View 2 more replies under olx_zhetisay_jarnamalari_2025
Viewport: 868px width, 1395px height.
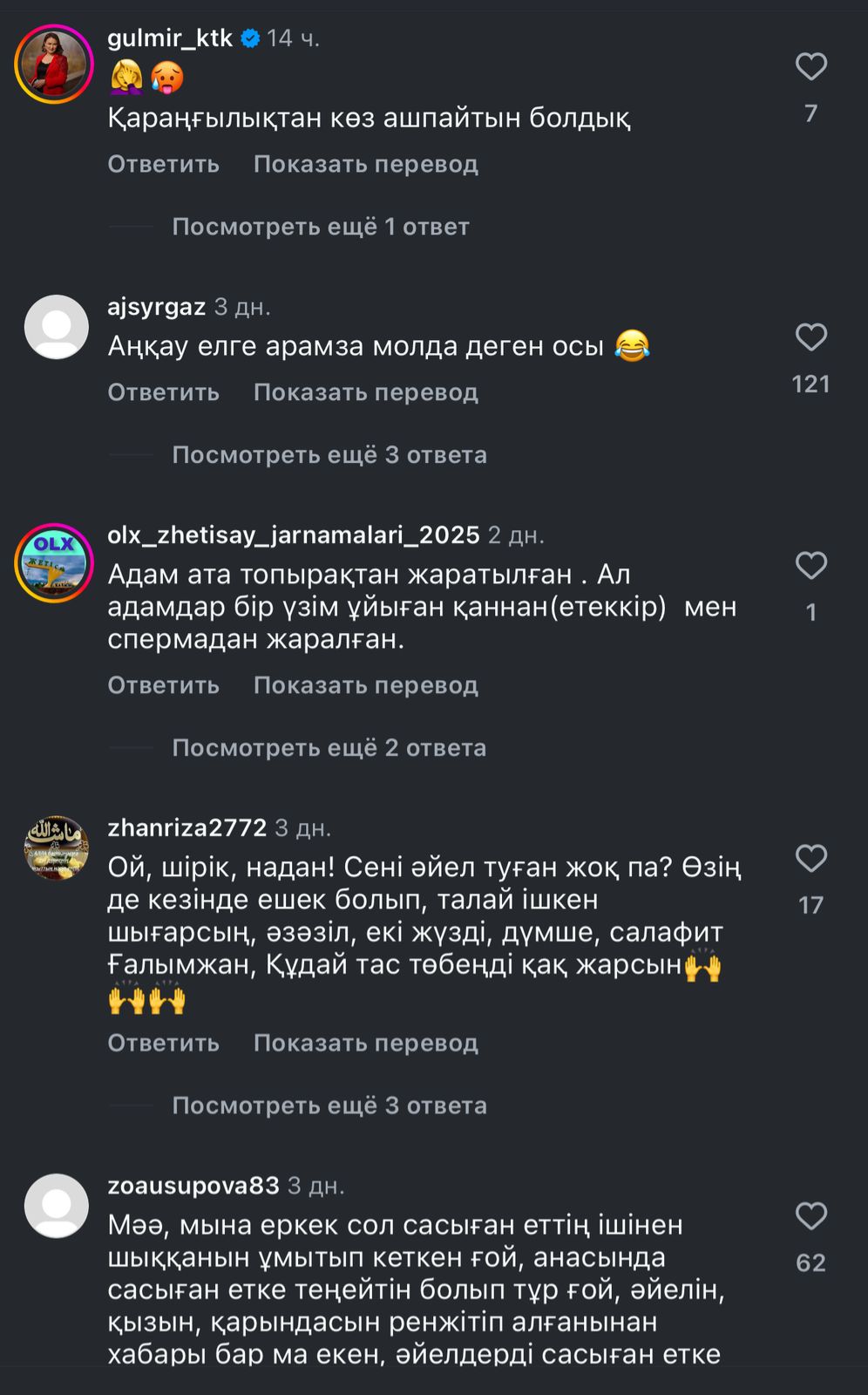[x=329, y=748]
